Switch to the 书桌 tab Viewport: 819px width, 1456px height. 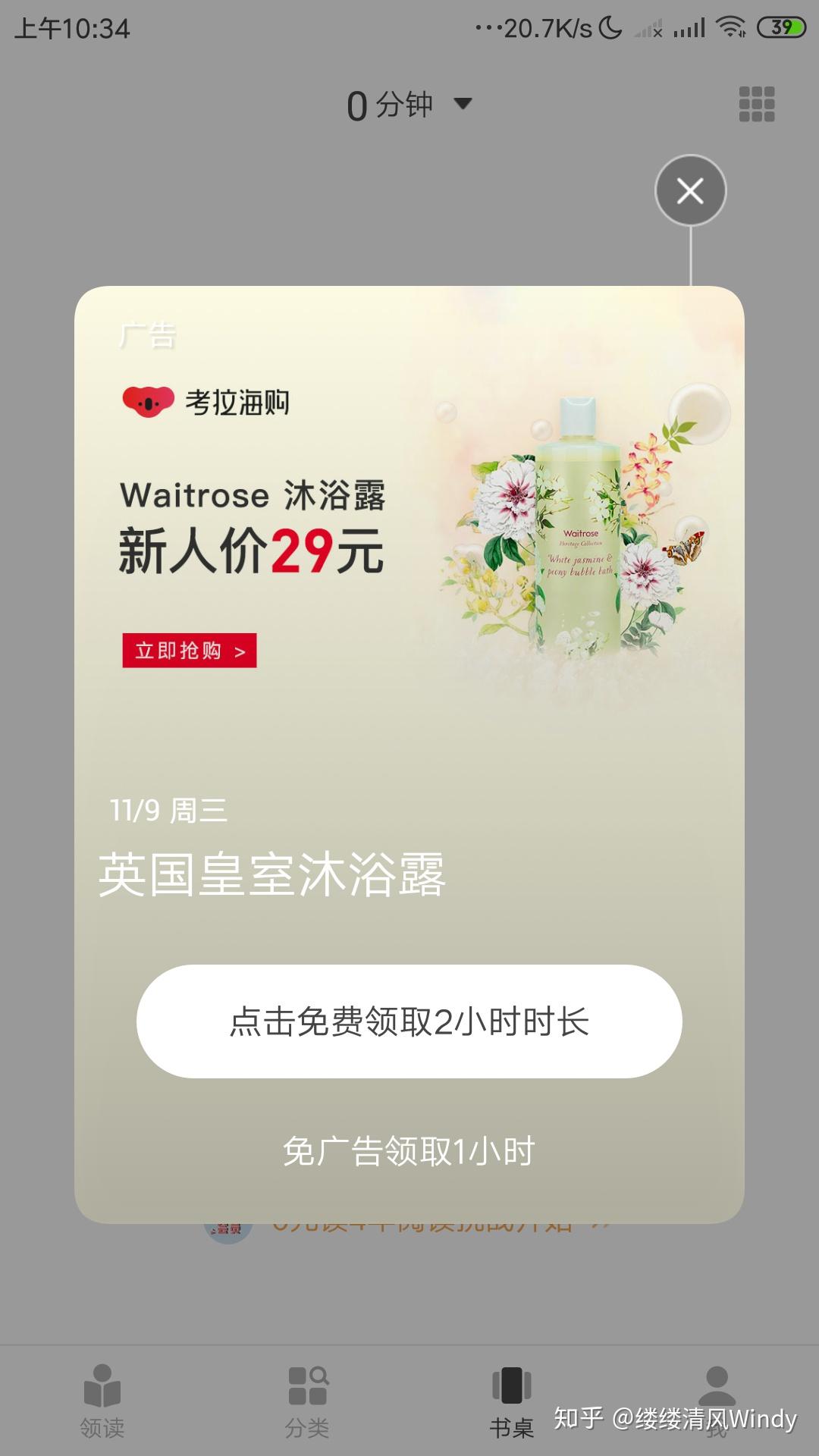(x=512, y=1401)
